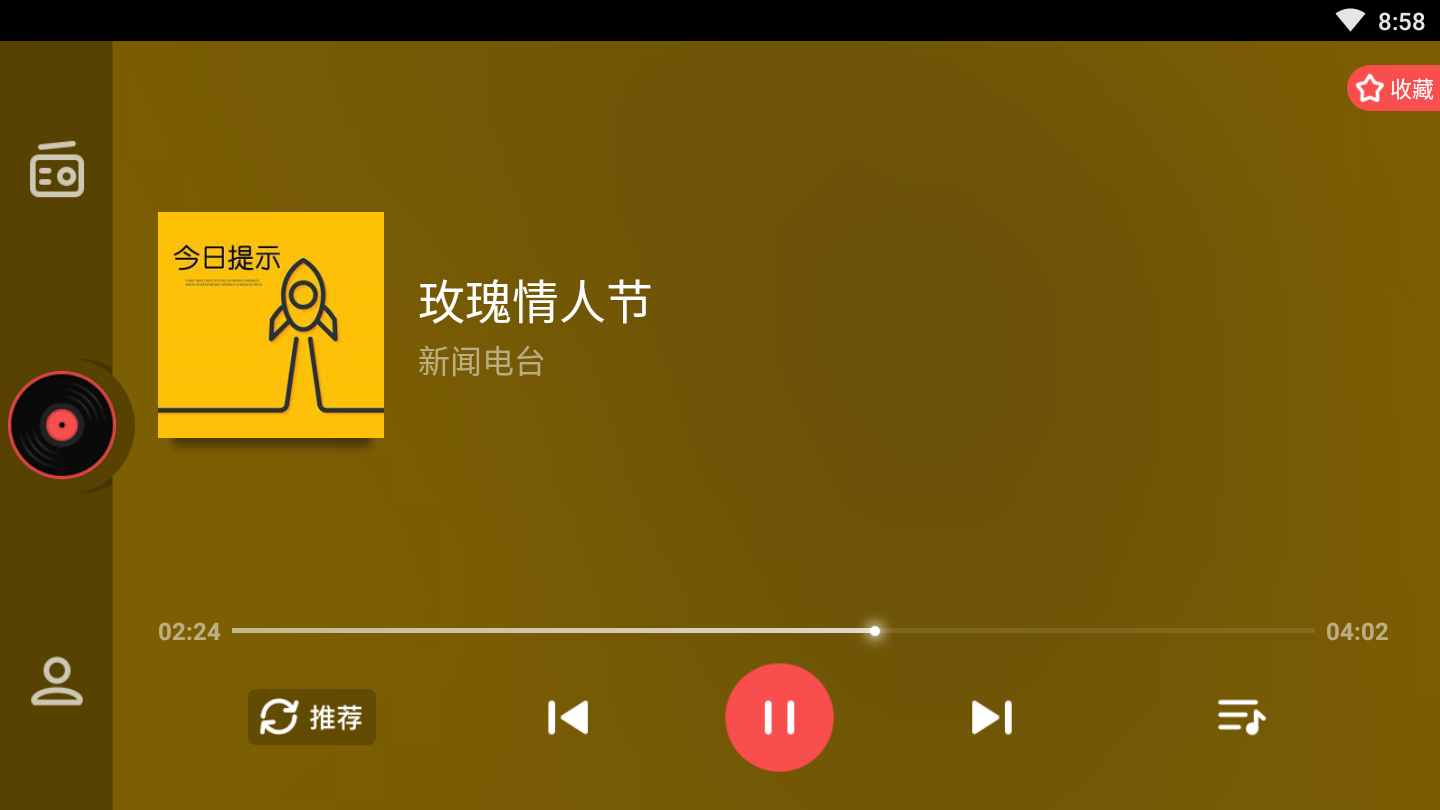Viewport: 1440px width, 810px height.
Task: Go back to the previous track
Action: (568, 717)
